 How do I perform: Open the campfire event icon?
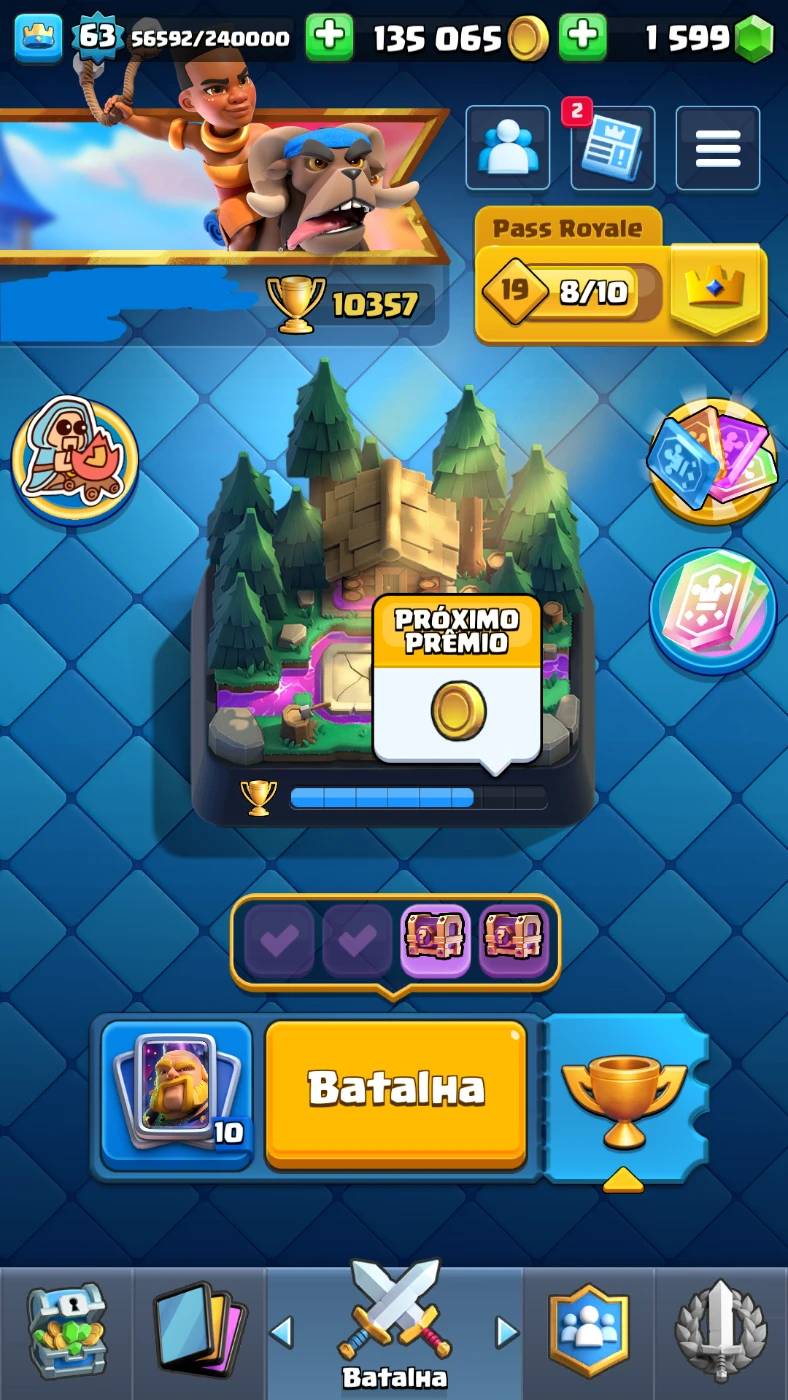75,460
